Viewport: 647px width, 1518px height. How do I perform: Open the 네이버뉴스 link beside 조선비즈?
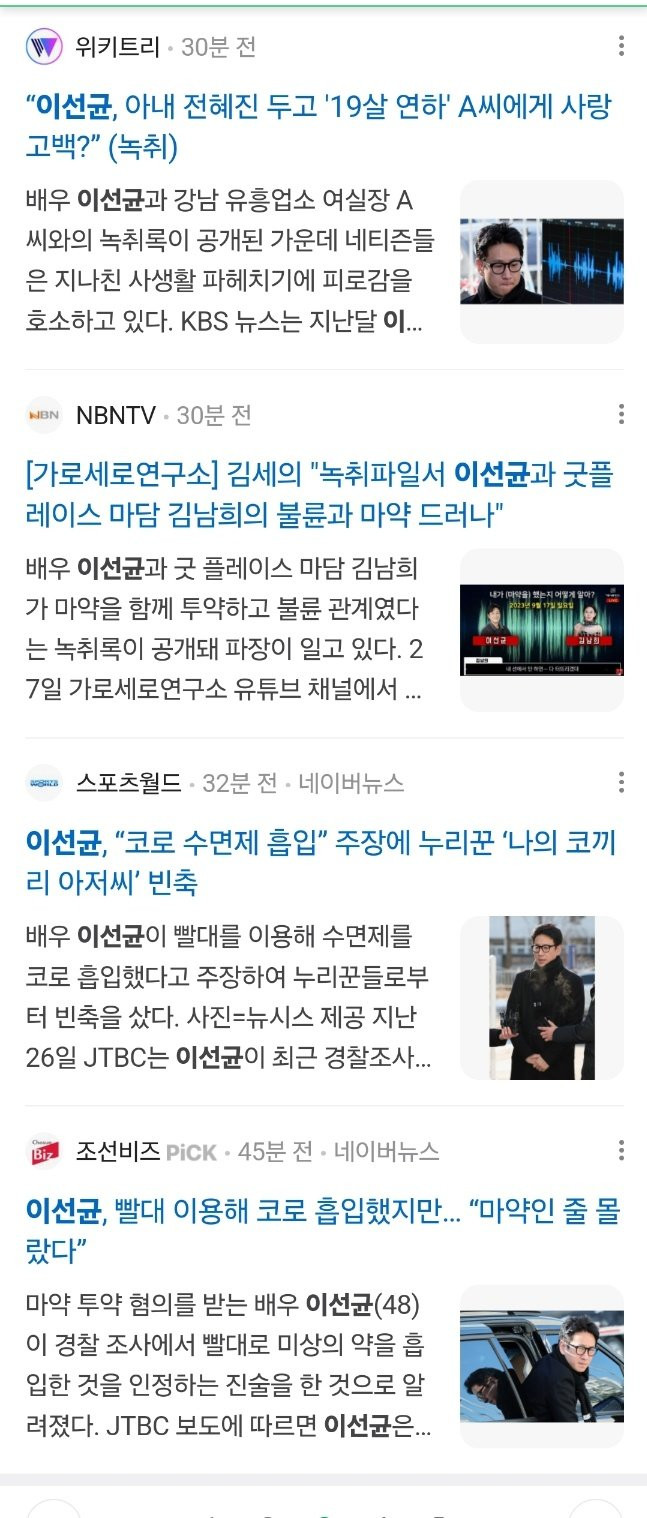386,1151
